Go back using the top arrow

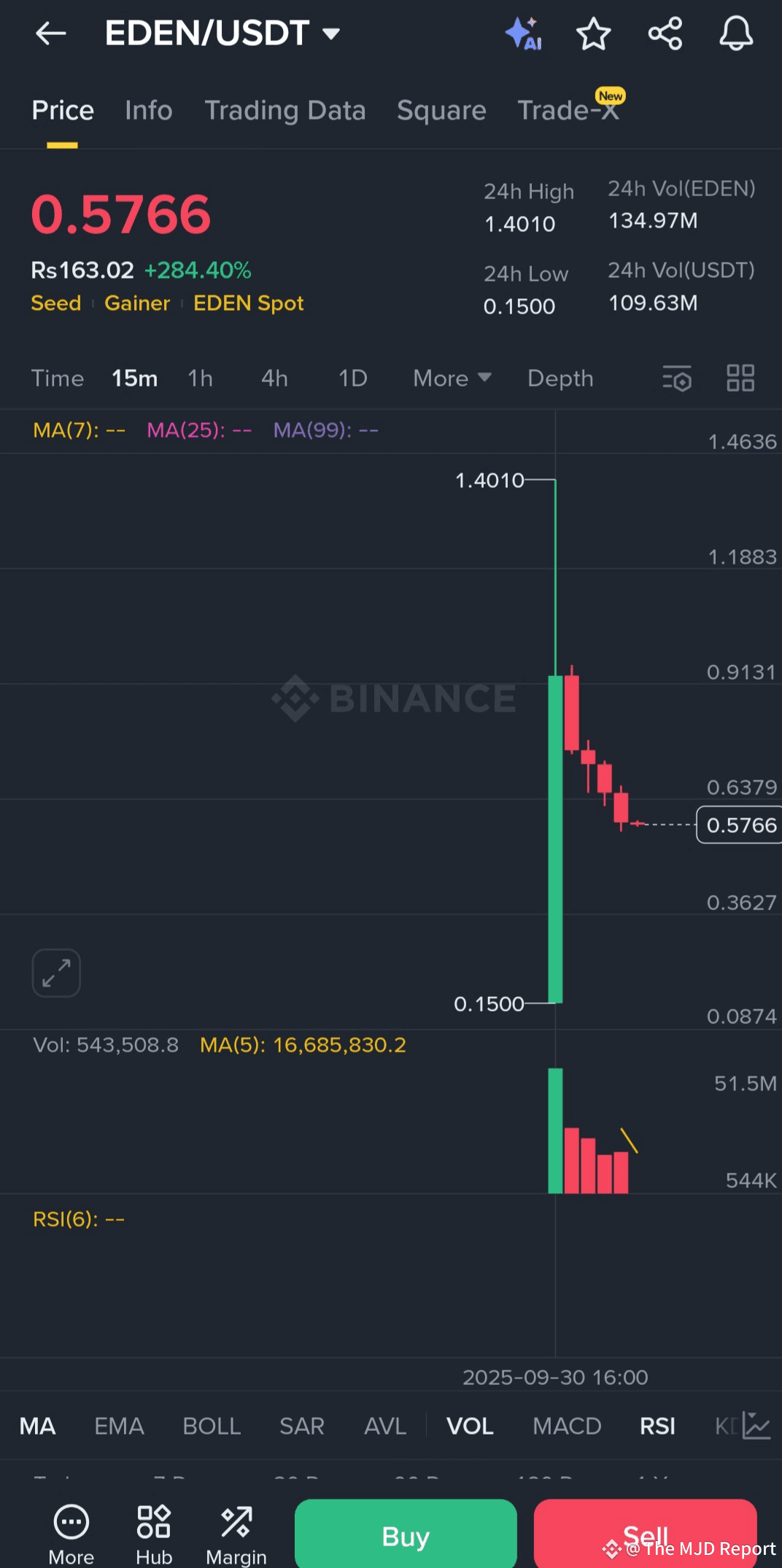click(x=50, y=34)
